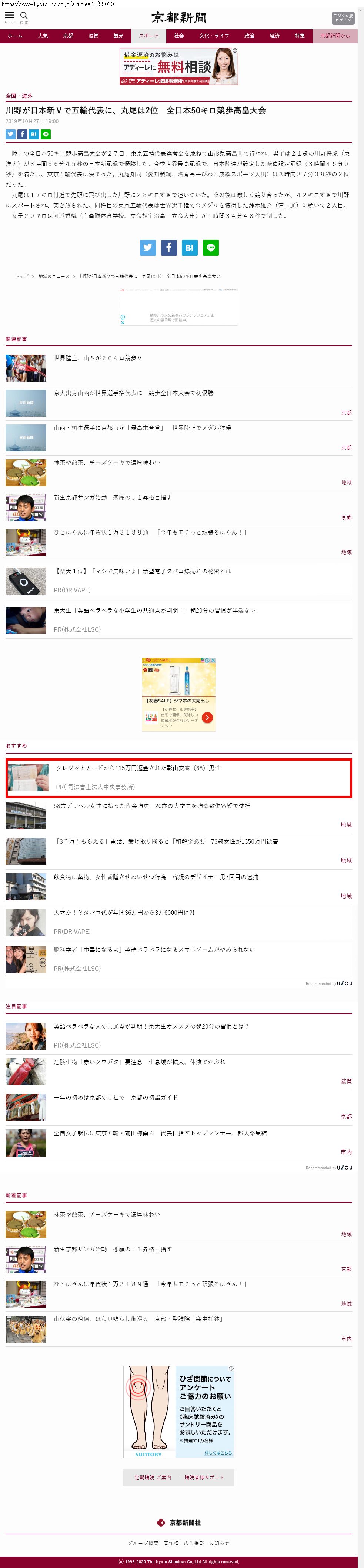This screenshot has width=364, height=1568.
Task: Switch to the 人気 tab
Action: click(x=43, y=36)
